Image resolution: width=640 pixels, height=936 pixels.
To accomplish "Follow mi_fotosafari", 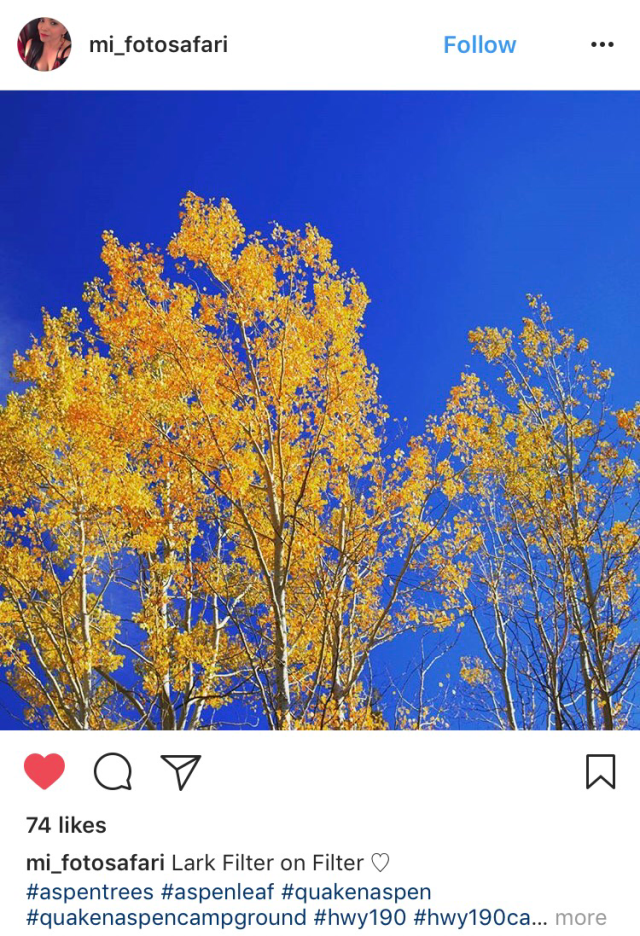I will coord(479,45).
